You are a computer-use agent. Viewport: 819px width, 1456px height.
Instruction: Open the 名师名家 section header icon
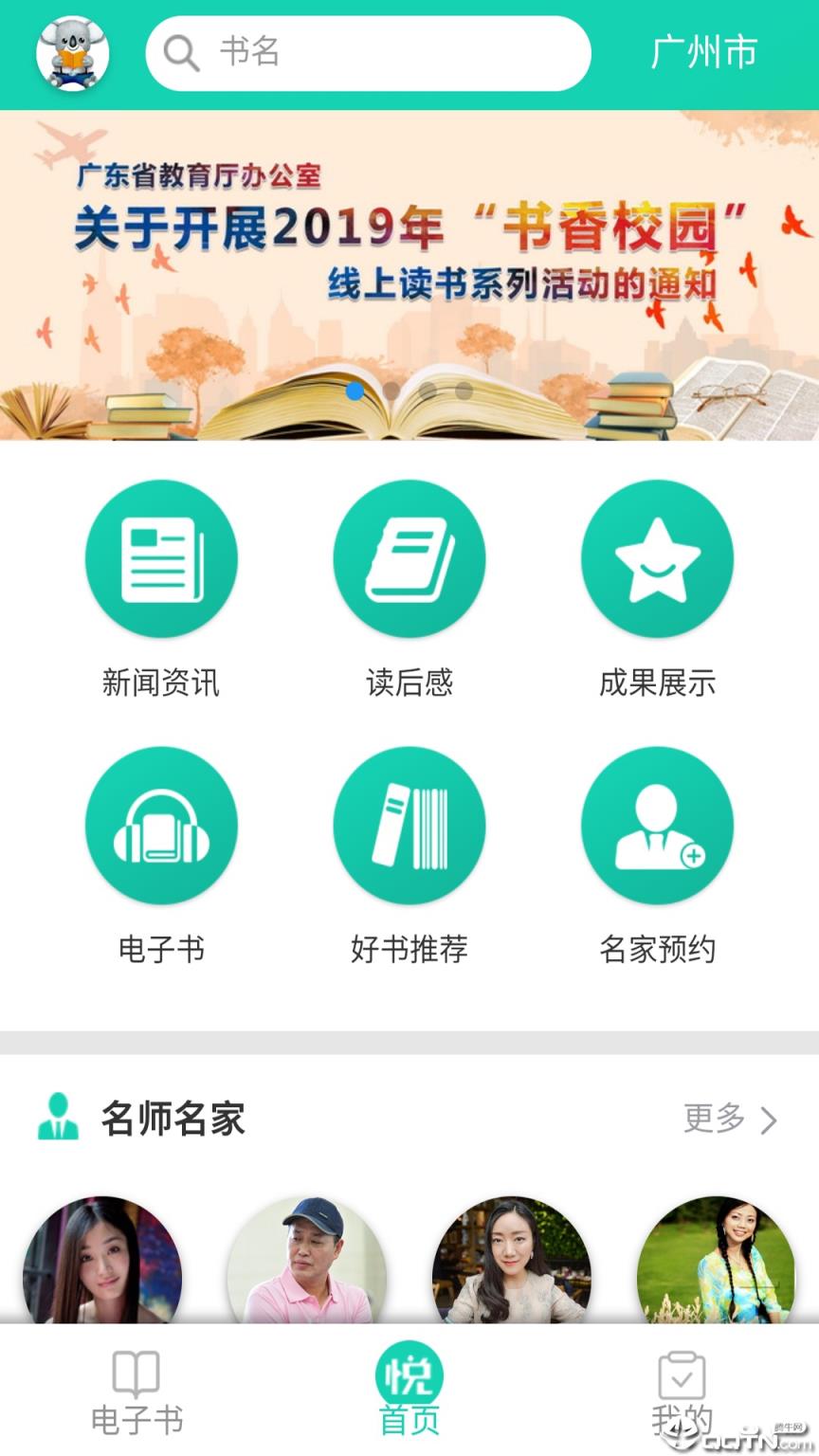coord(60,1119)
